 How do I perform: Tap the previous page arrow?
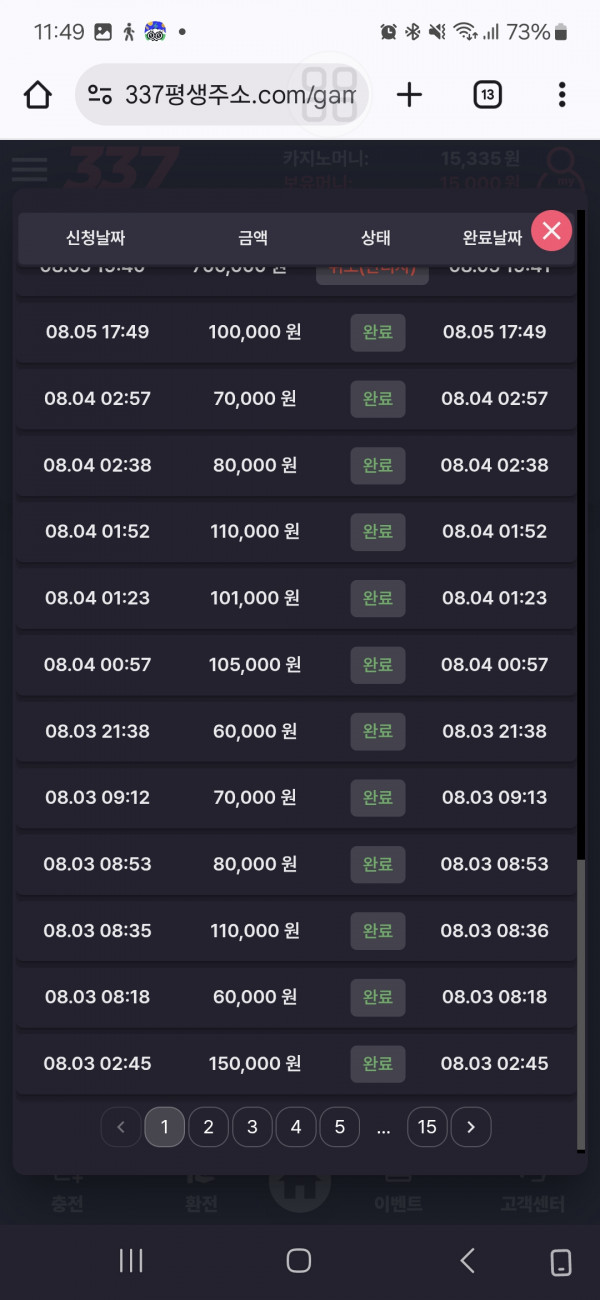click(121, 1127)
